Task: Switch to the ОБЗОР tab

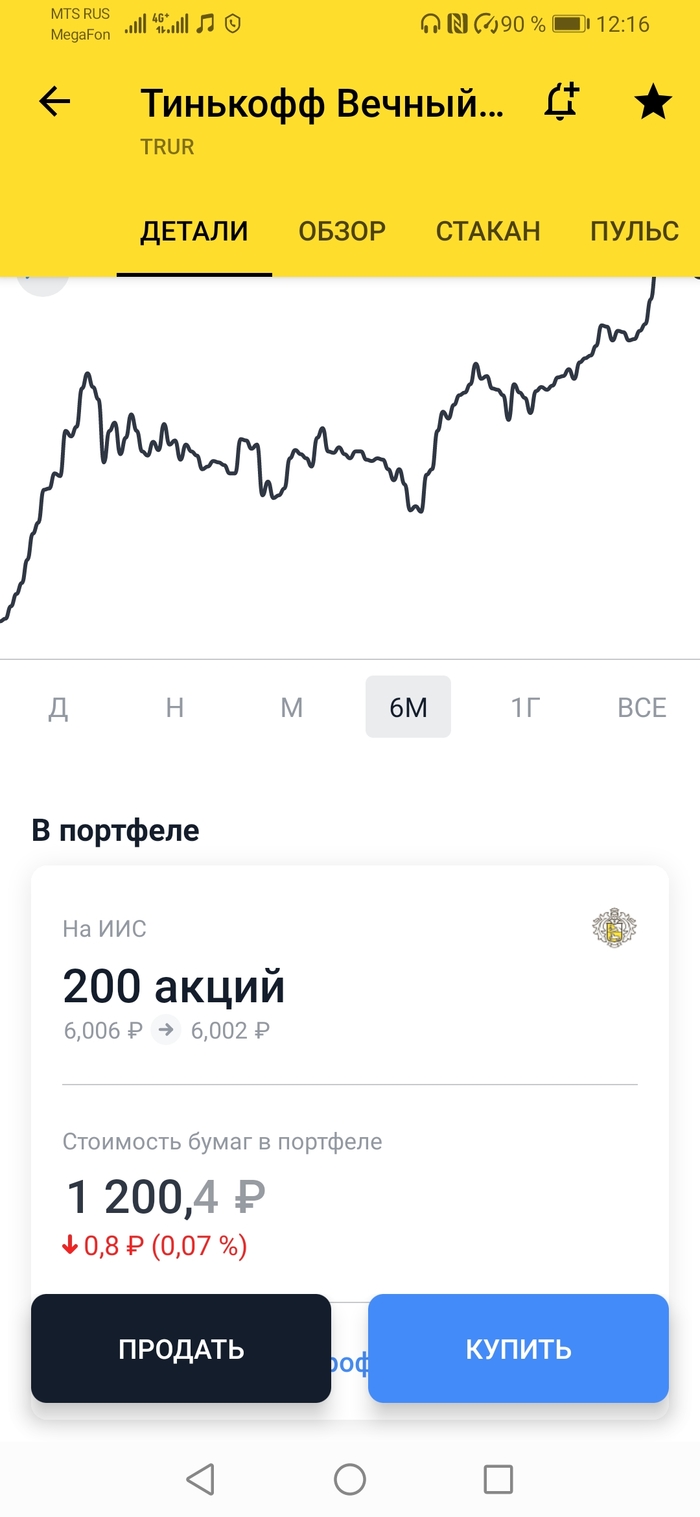Action: 342,231
